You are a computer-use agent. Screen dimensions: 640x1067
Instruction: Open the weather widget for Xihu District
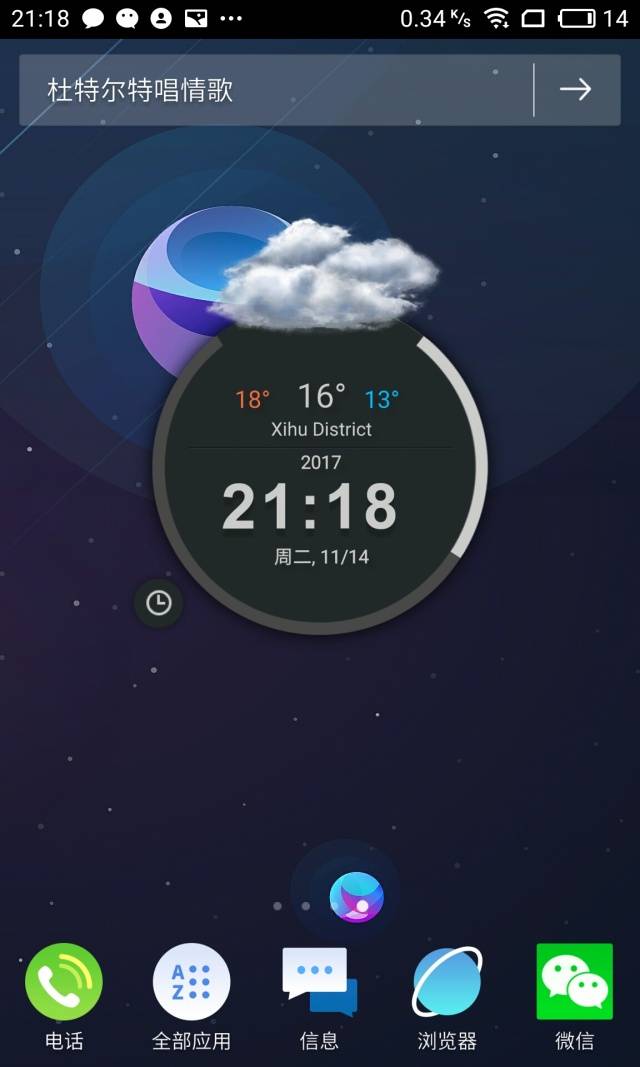tap(320, 410)
